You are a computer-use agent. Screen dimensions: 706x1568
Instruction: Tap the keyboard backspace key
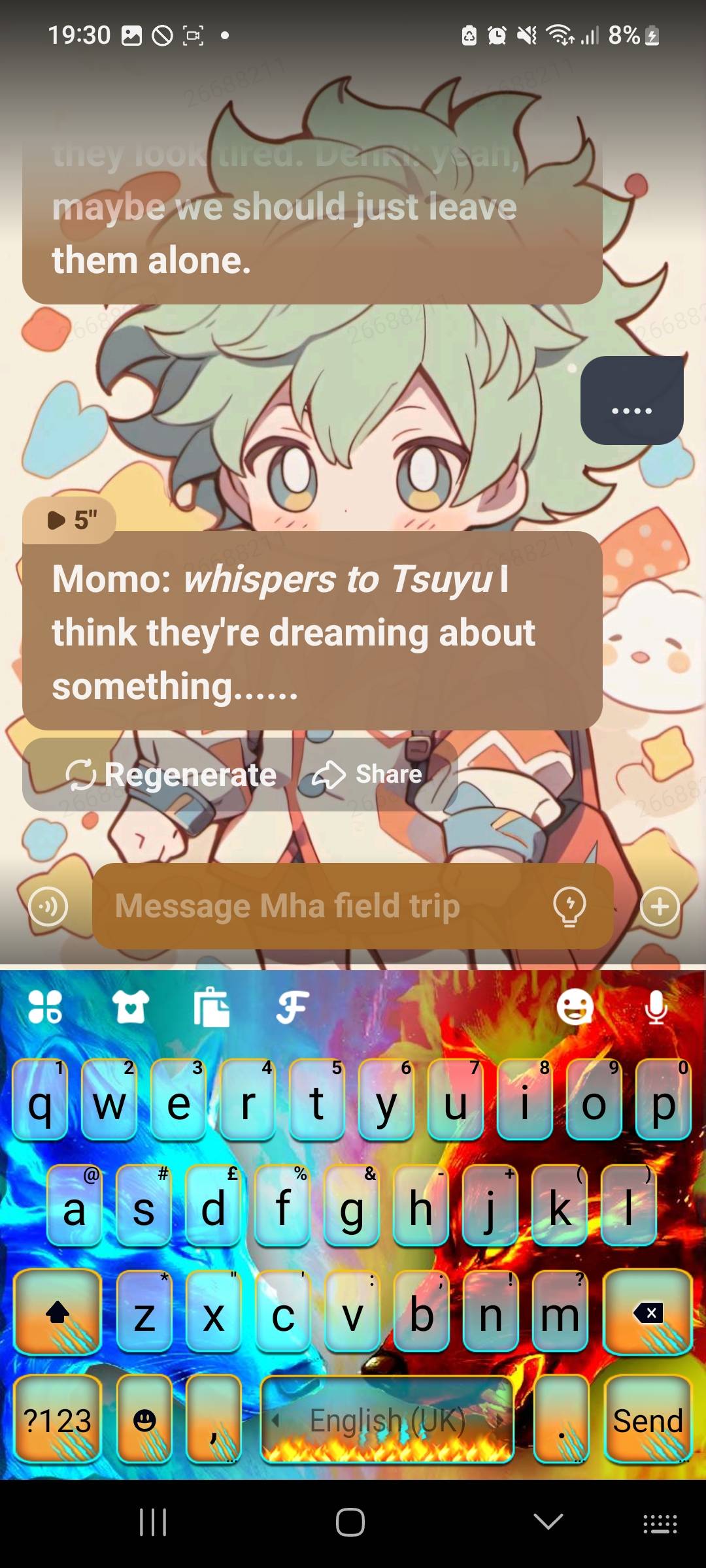point(647,1312)
